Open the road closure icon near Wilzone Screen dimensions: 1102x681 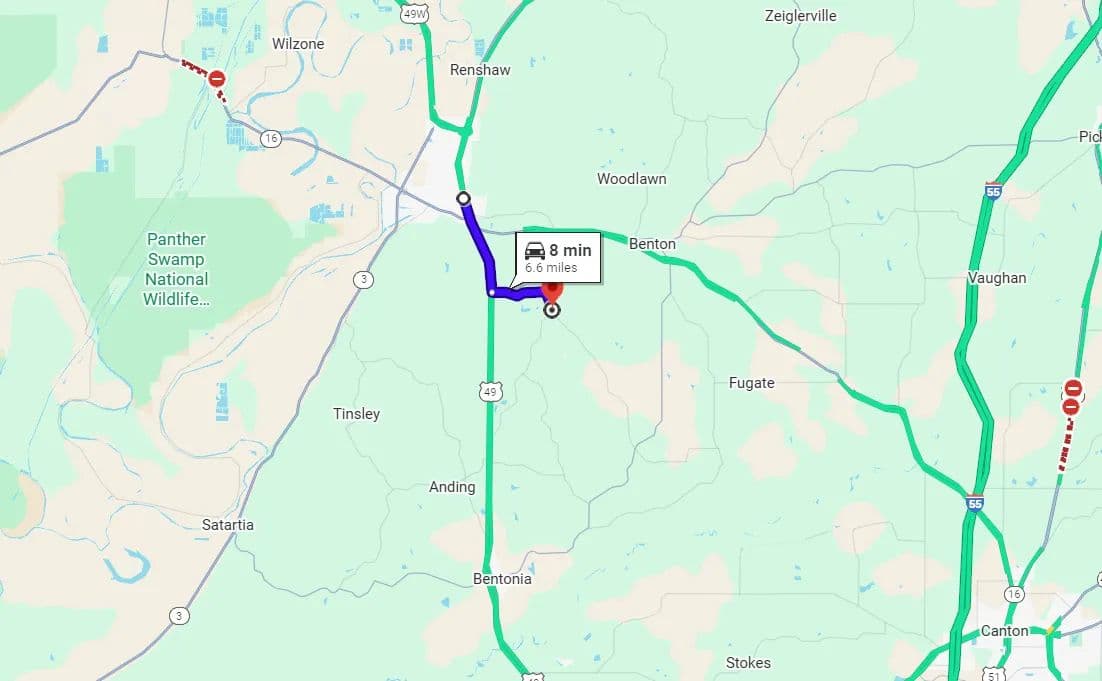(216, 78)
